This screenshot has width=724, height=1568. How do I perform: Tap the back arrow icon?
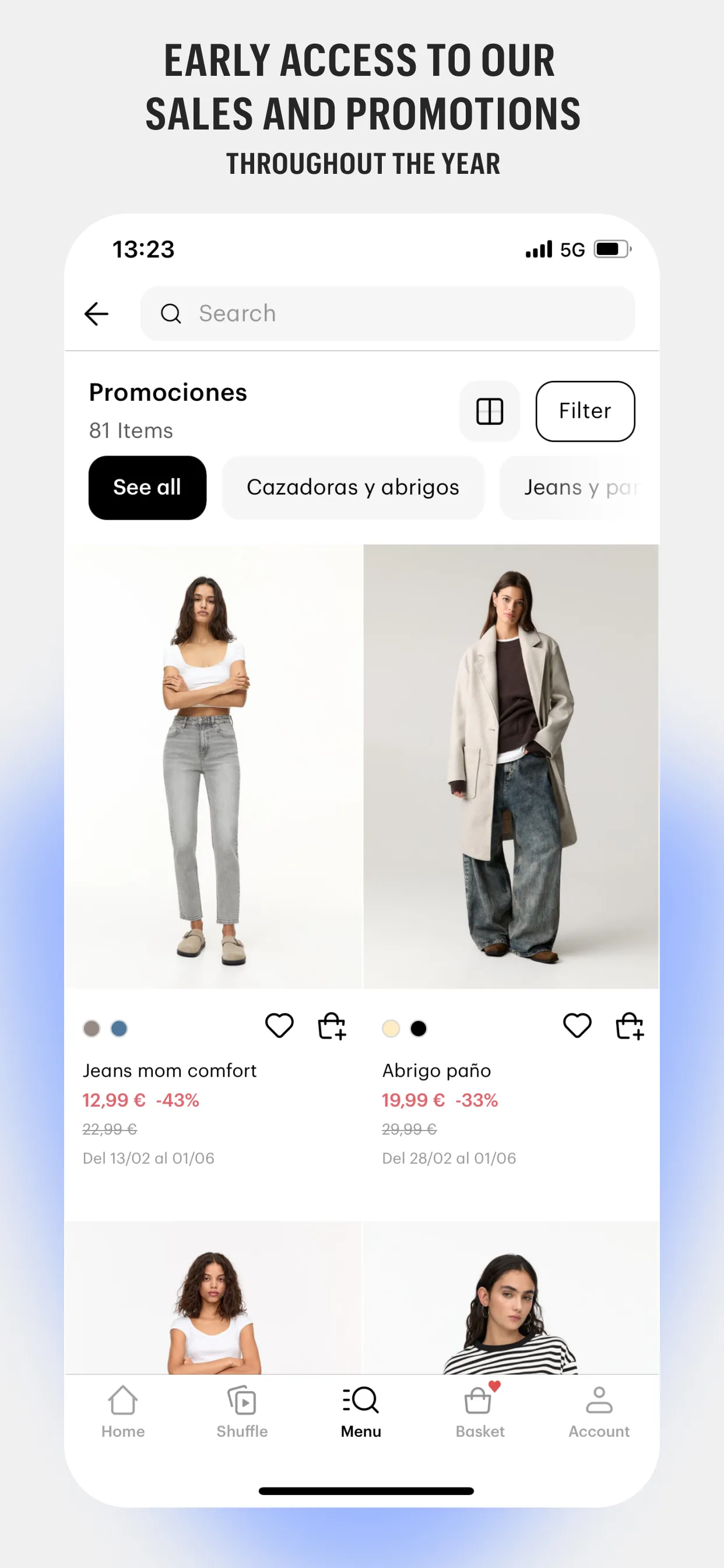tap(97, 313)
